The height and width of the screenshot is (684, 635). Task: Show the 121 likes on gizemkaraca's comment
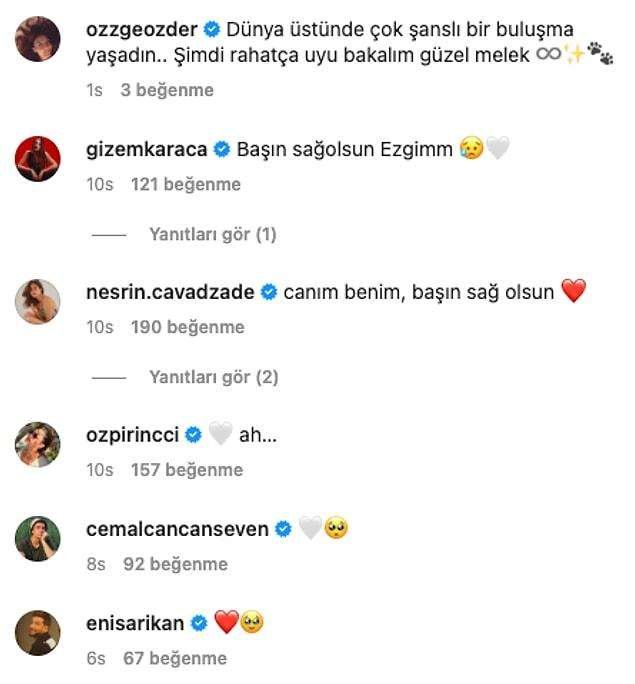(x=186, y=184)
